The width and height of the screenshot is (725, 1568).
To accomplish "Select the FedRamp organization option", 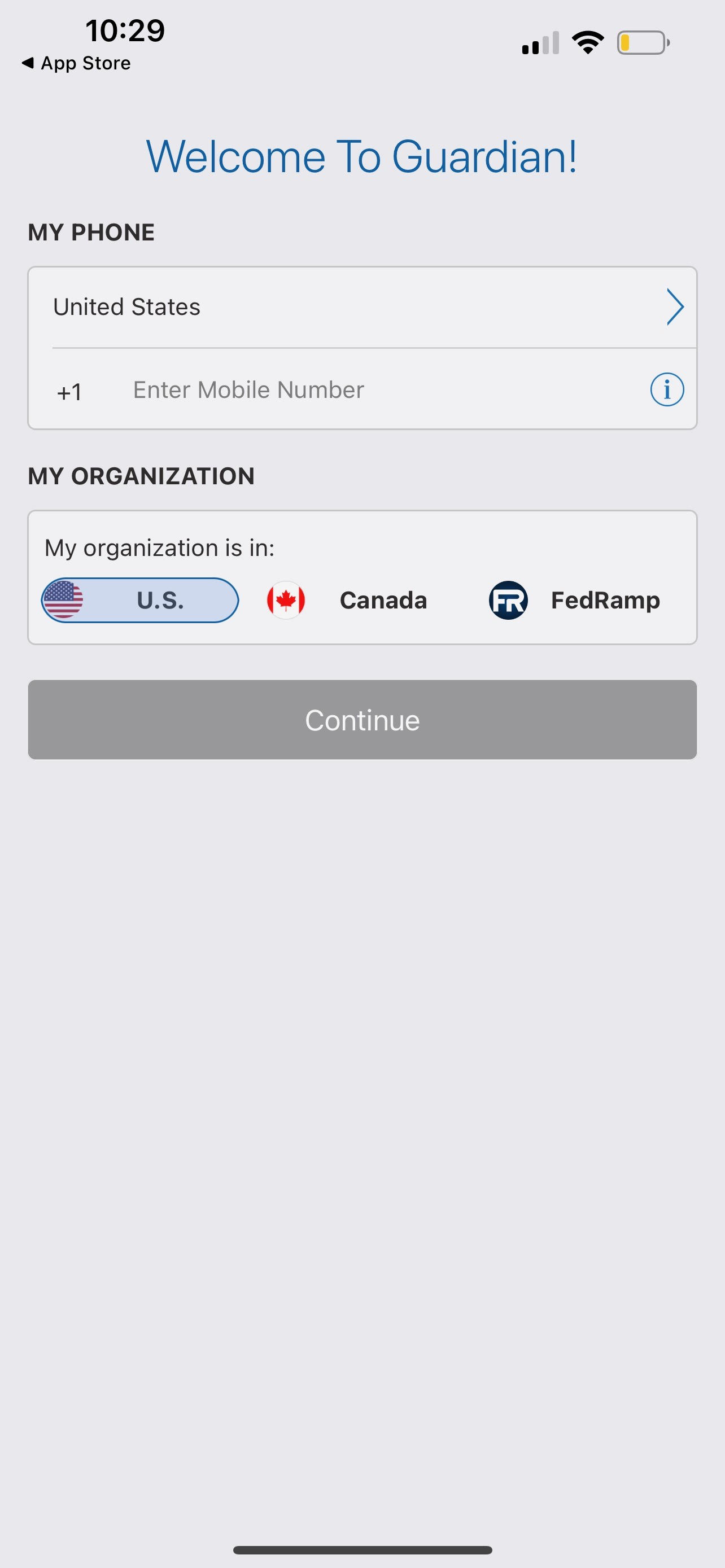I will tap(575, 600).
